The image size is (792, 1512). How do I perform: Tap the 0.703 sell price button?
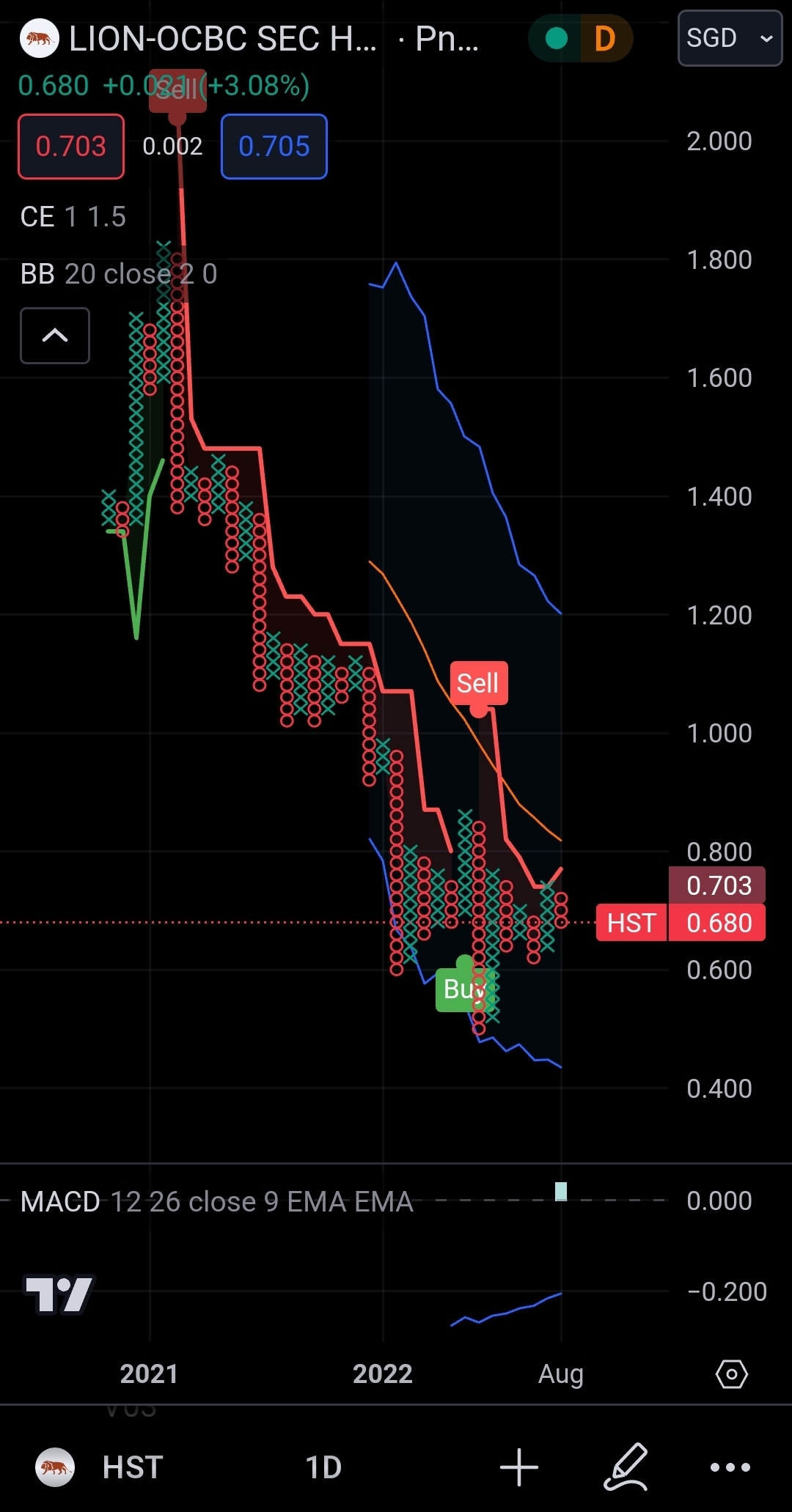71,147
